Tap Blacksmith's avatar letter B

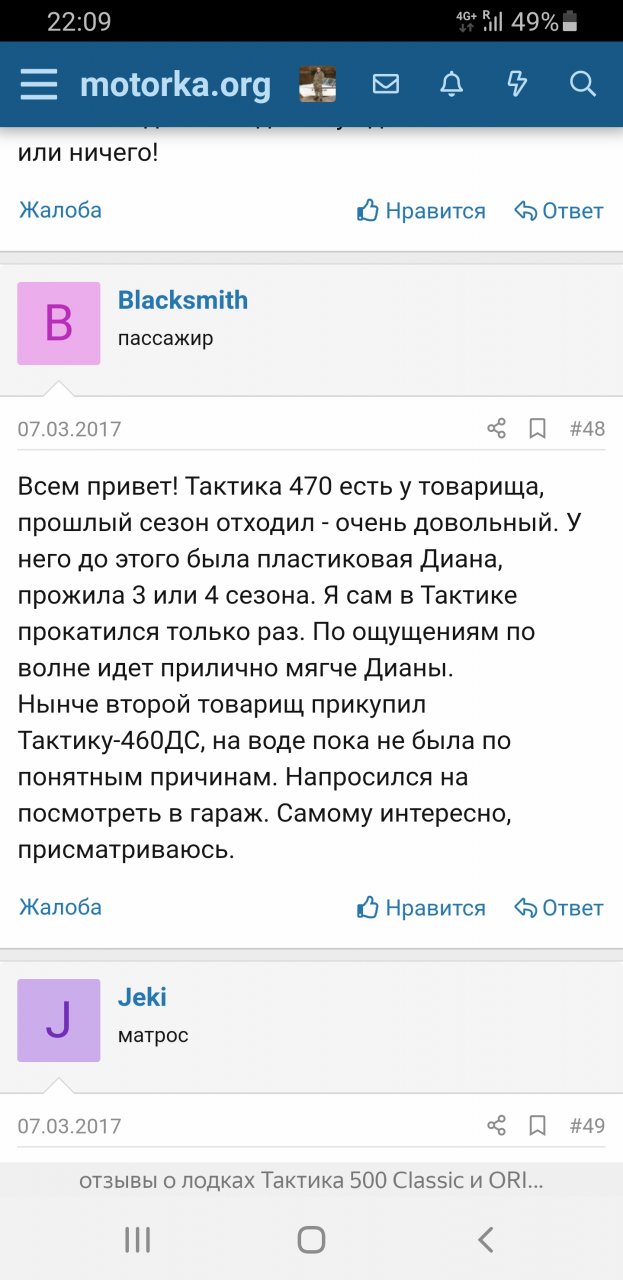pyautogui.click(x=59, y=323)
